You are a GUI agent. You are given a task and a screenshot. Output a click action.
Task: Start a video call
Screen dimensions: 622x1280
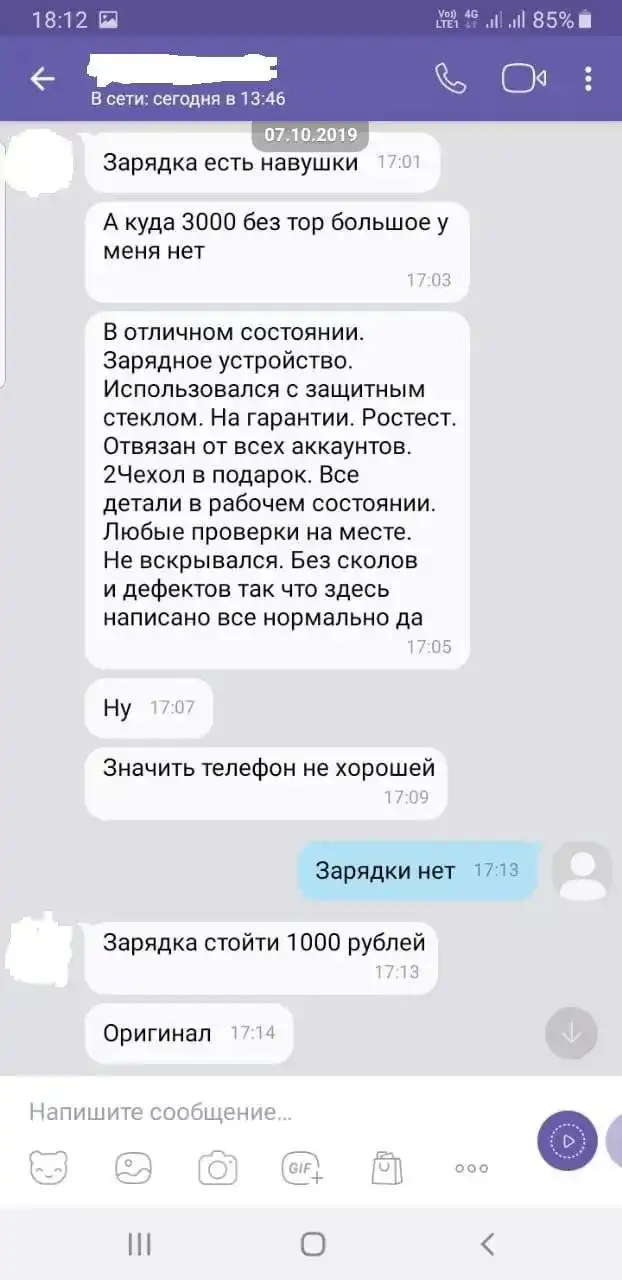[523, 79]
